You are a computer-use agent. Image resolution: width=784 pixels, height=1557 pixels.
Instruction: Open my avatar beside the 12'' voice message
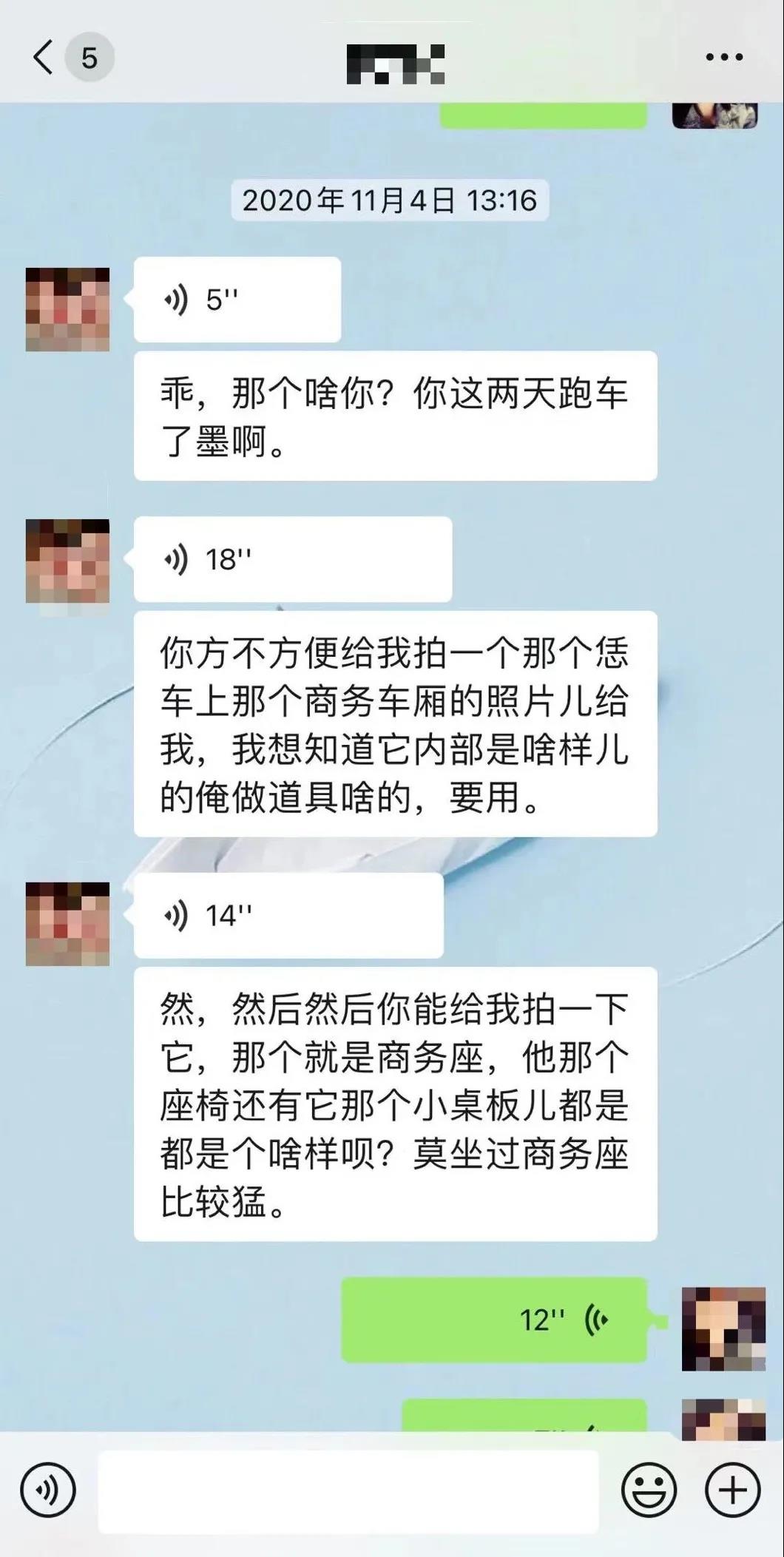pyautogui.click(x=723, y=1329)
